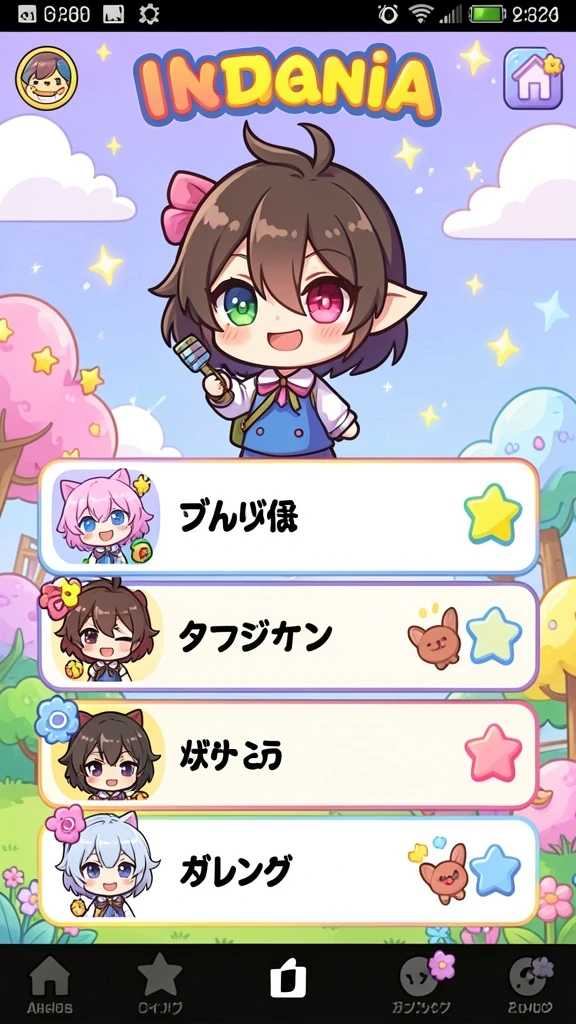The width and height of the screenshot is (576, 1024).
Task: Select the pink-haired cat-ear character row
Action: click(x=289, y=517)
